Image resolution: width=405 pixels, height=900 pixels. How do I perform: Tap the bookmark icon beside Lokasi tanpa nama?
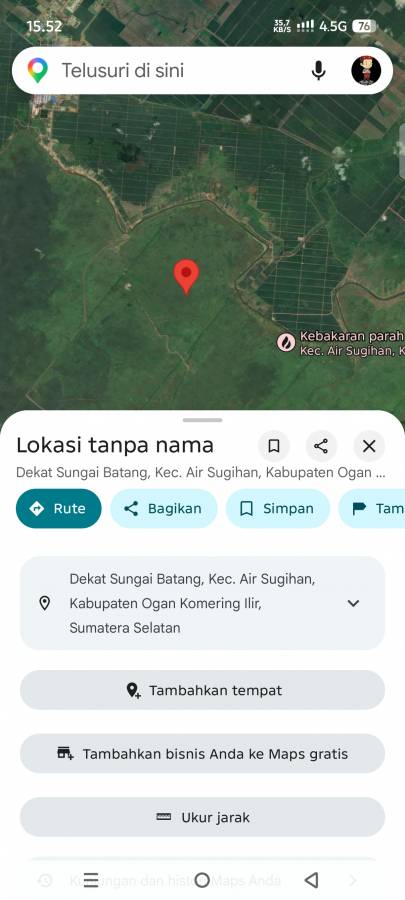pos(274,446)
